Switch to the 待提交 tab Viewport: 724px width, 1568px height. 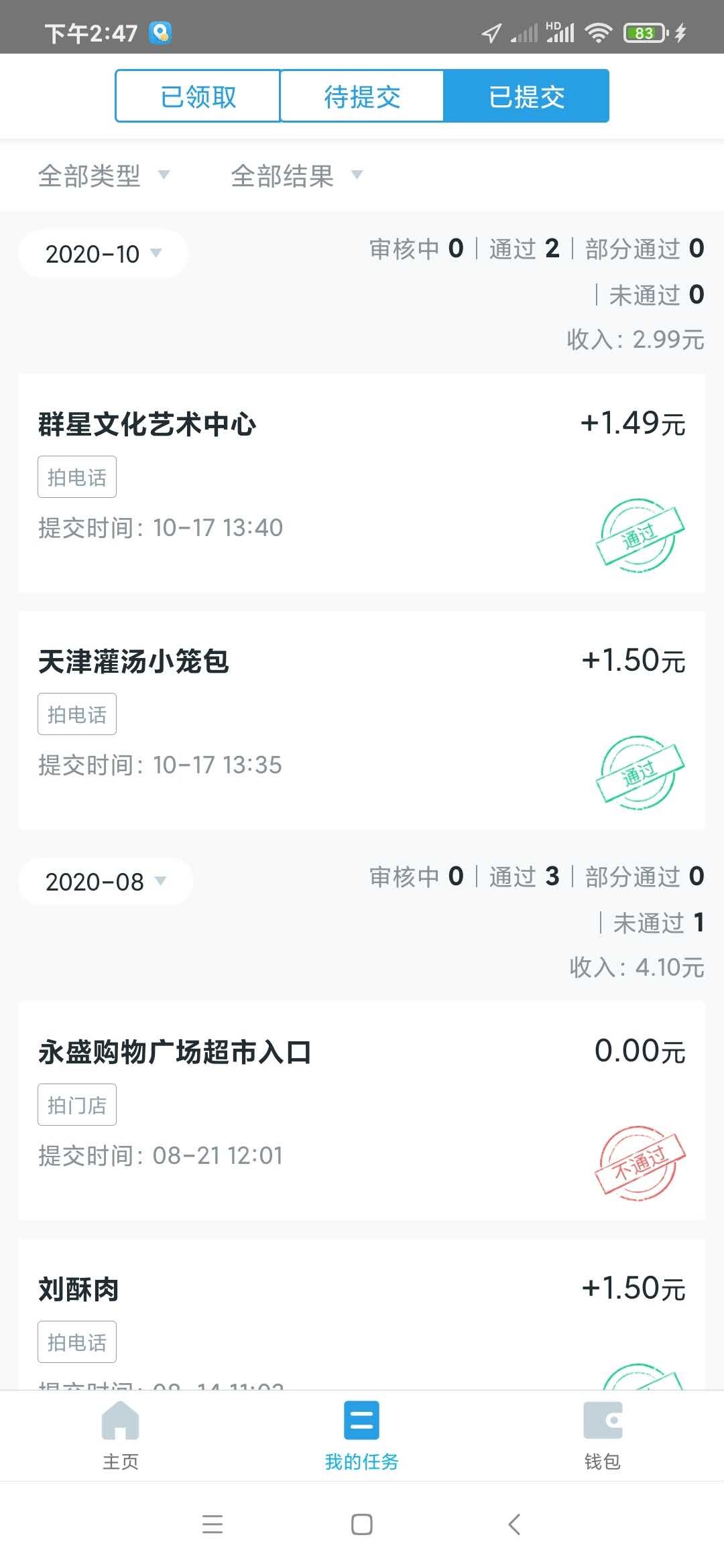(362, 96)
